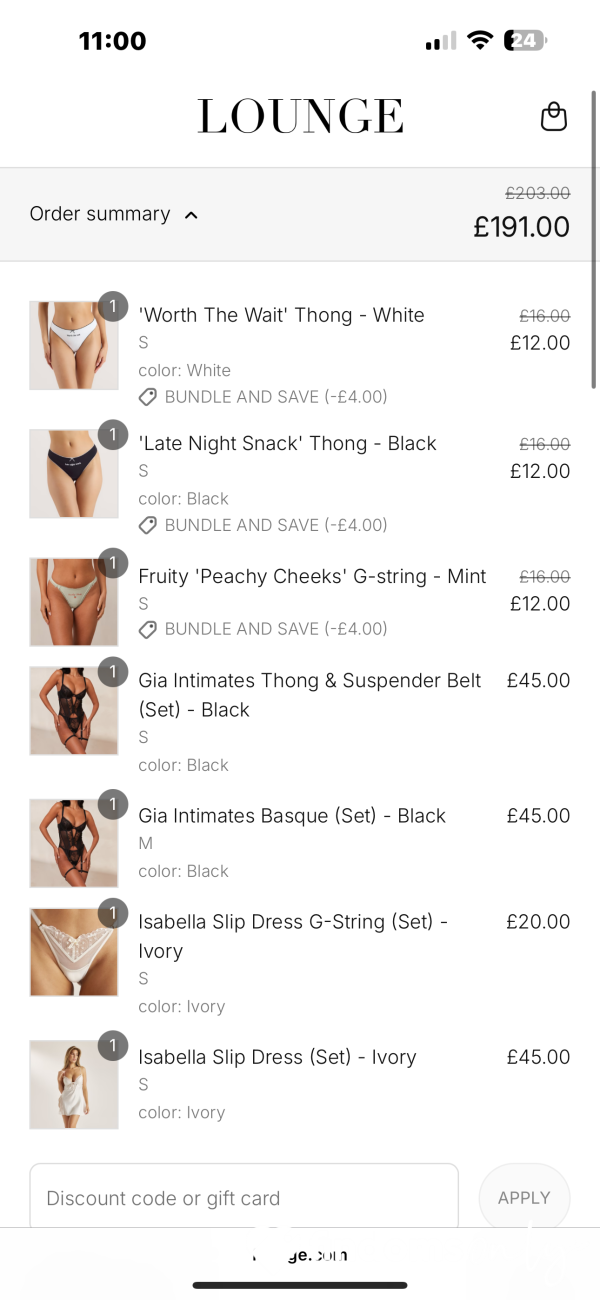Open the shopping bag icon
Viewport: 600px width, 1300px height.
coord(553,117)
